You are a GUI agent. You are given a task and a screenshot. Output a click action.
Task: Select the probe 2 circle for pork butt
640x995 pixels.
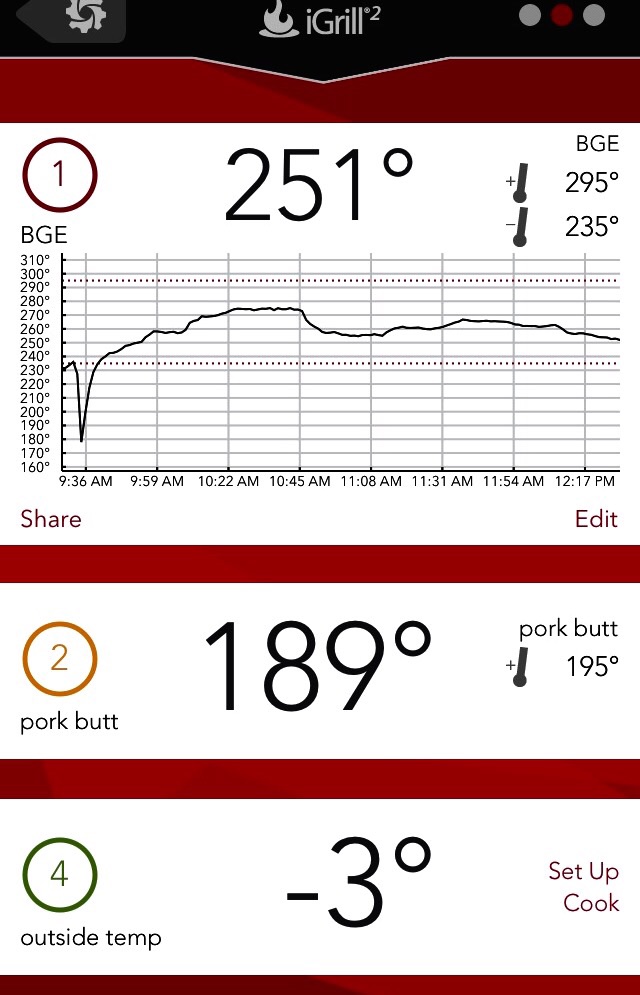pyautogui.click(x=59, y=657)
